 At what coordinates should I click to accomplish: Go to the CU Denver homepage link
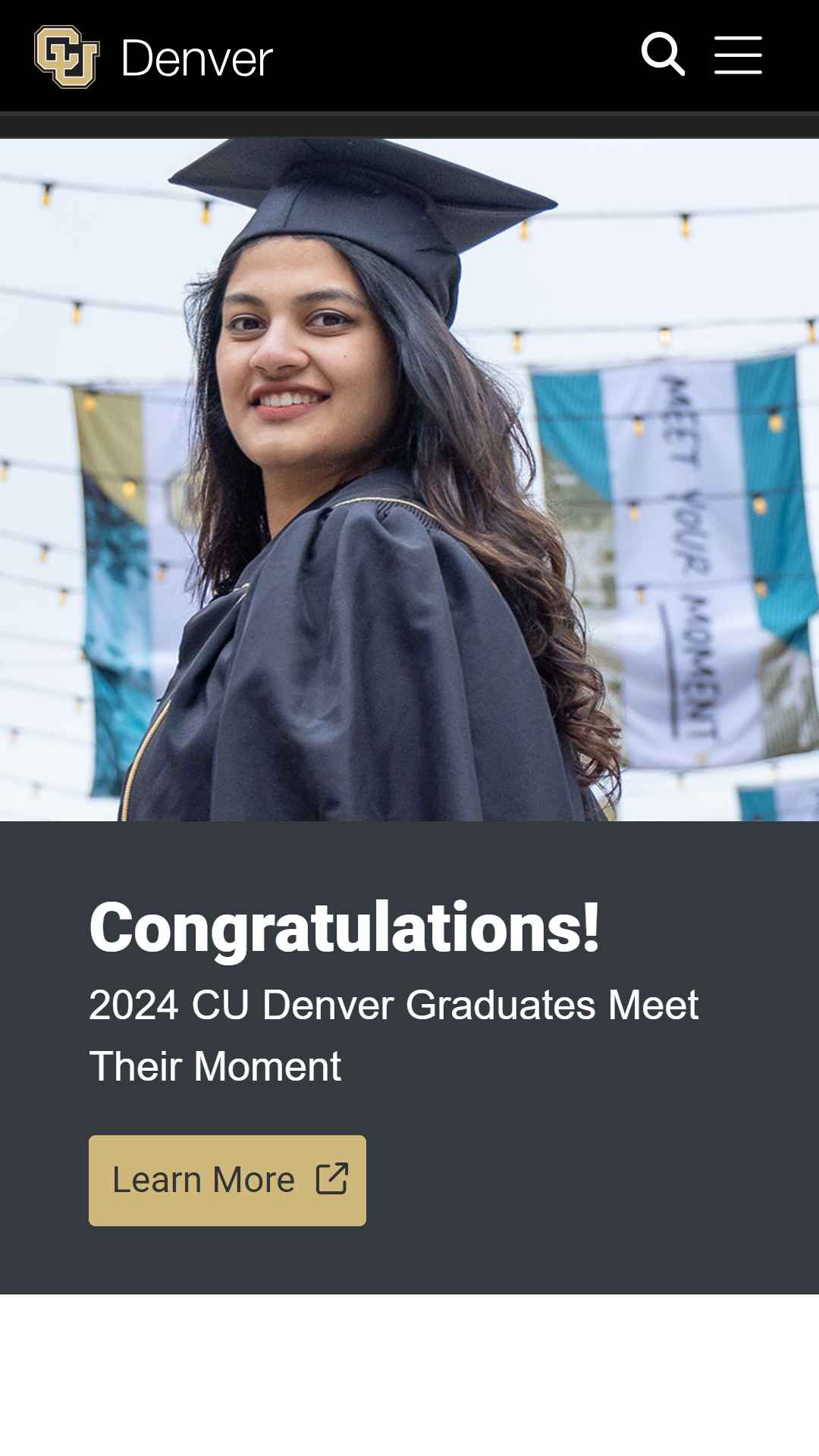pos(154,57)
